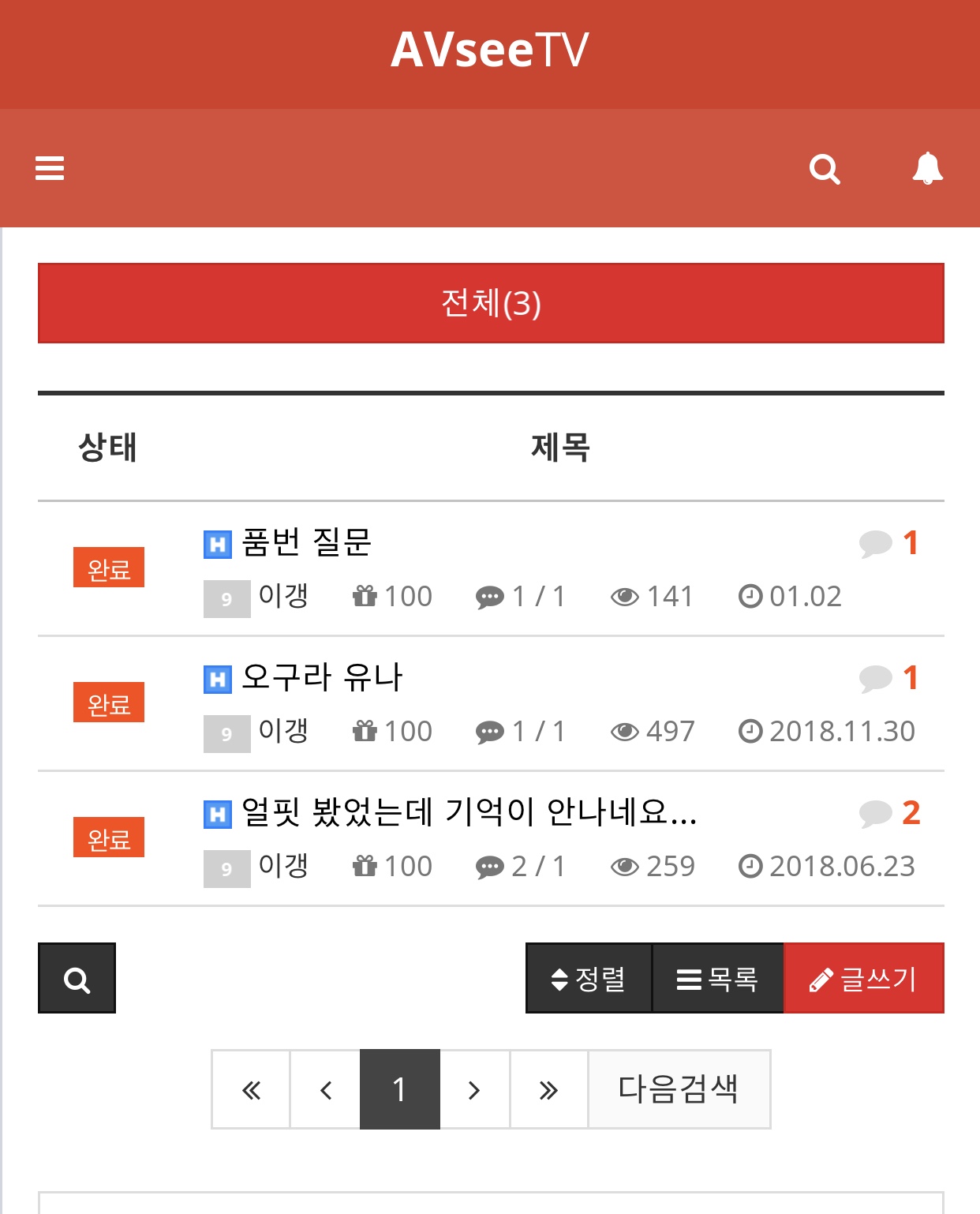Image resolution: width=980 pixels, height=1214 pixels.
Task: Select the 전체(3) category tab
Action: (491, 303)
